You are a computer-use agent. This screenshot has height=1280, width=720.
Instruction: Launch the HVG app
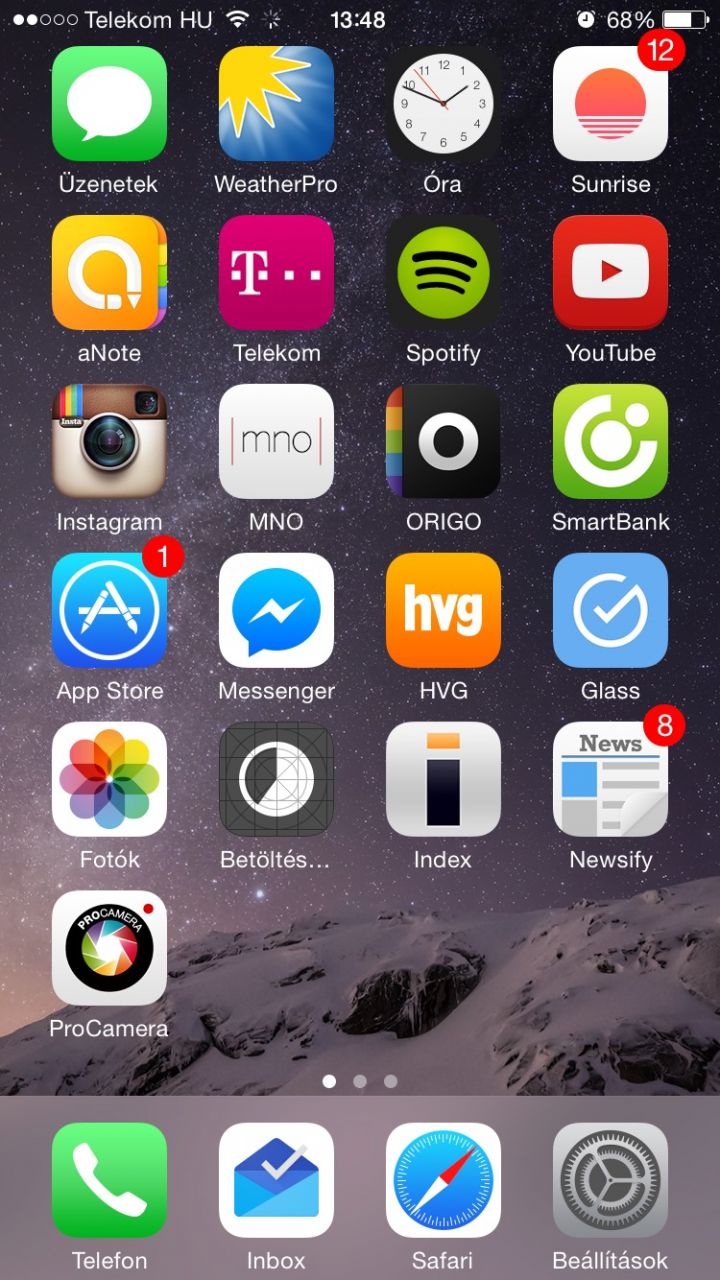click(443, 610)
